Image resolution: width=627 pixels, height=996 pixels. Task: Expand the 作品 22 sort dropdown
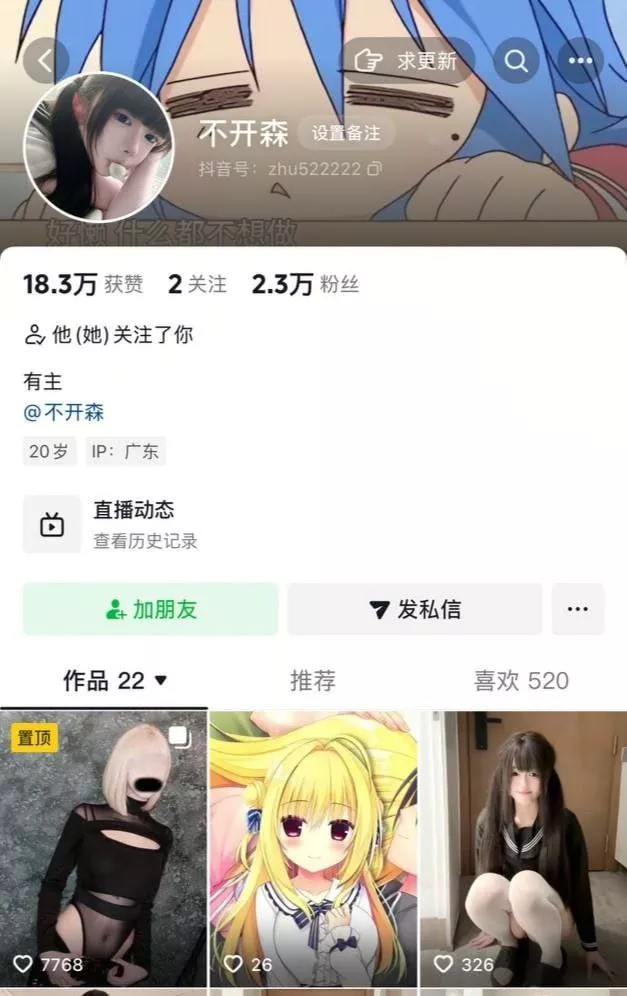[x=160, y=681]
